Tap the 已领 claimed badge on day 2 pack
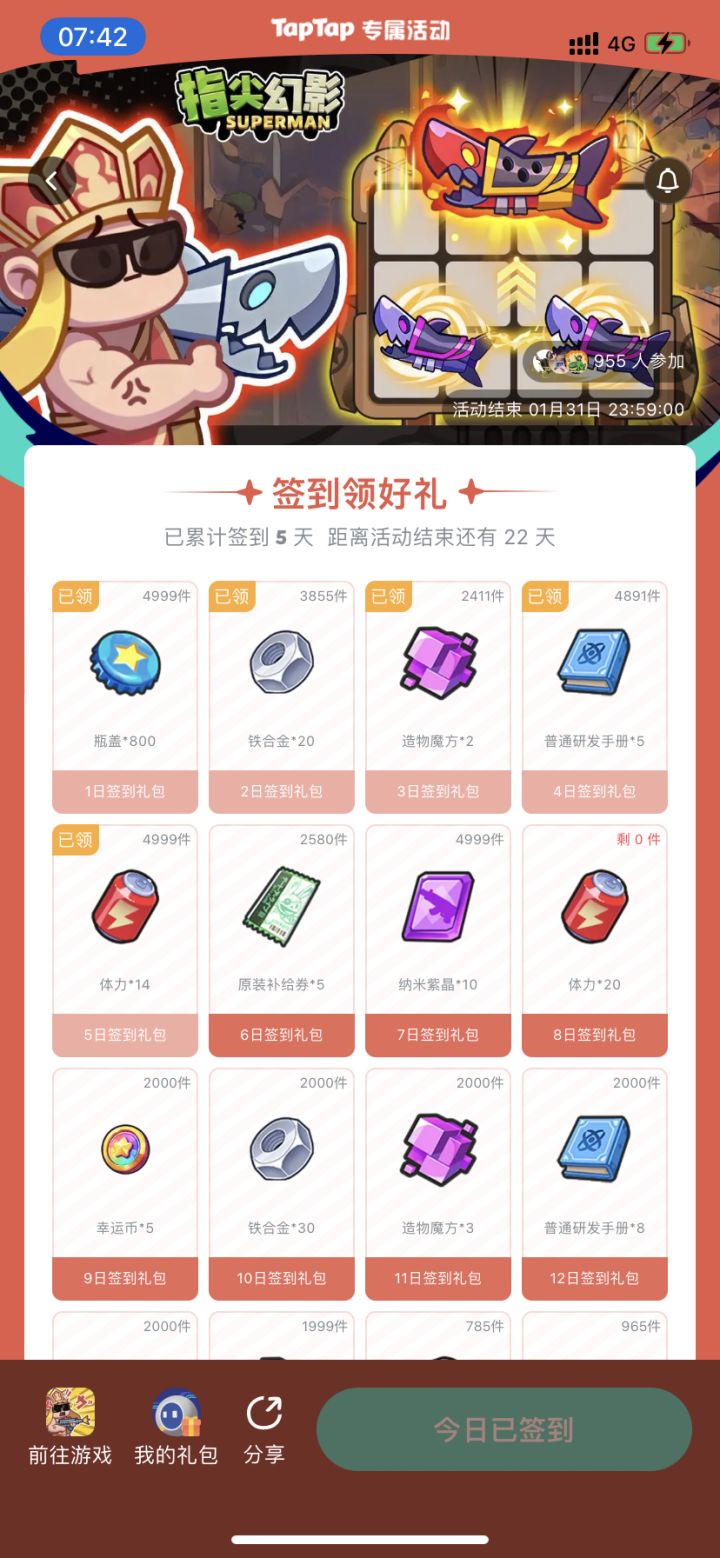Image resolution: width=720 pixels, height=1558 pixels. (x=231, y=596)
